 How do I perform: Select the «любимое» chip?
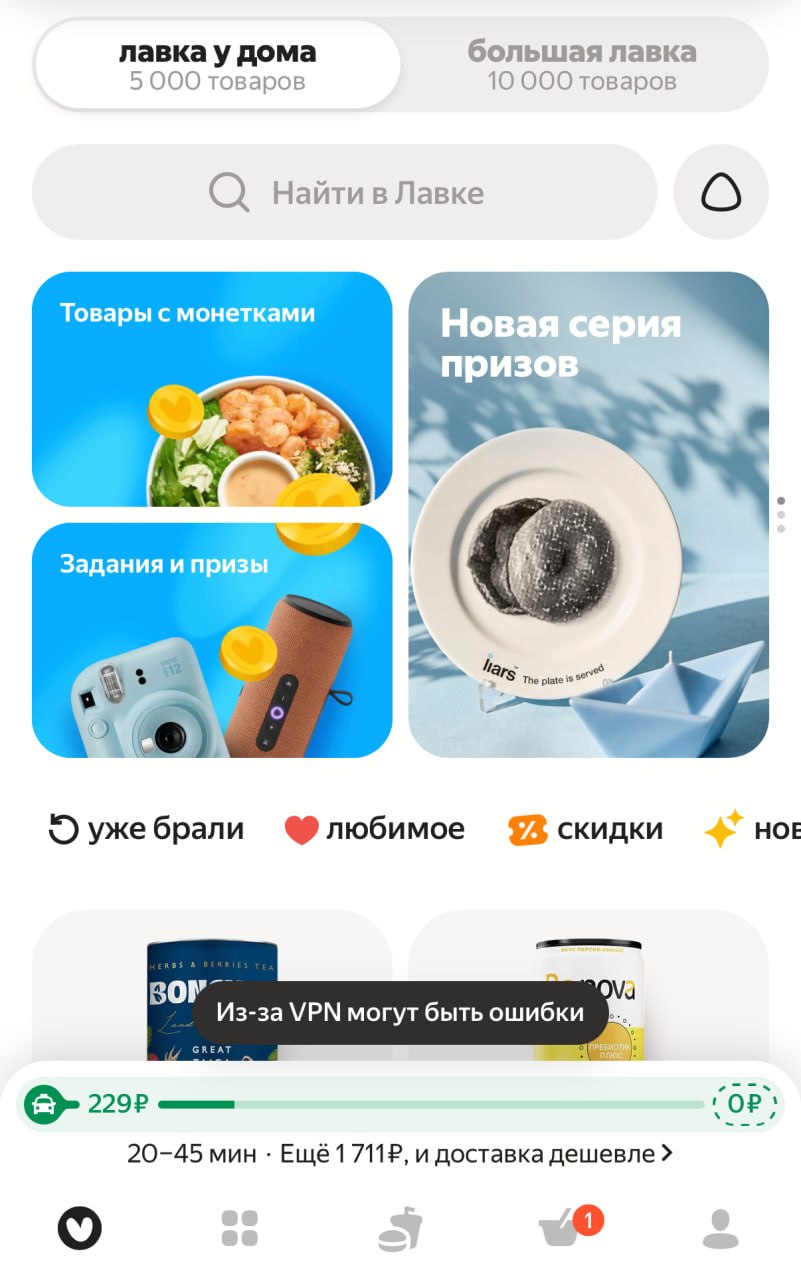[375, 829]
